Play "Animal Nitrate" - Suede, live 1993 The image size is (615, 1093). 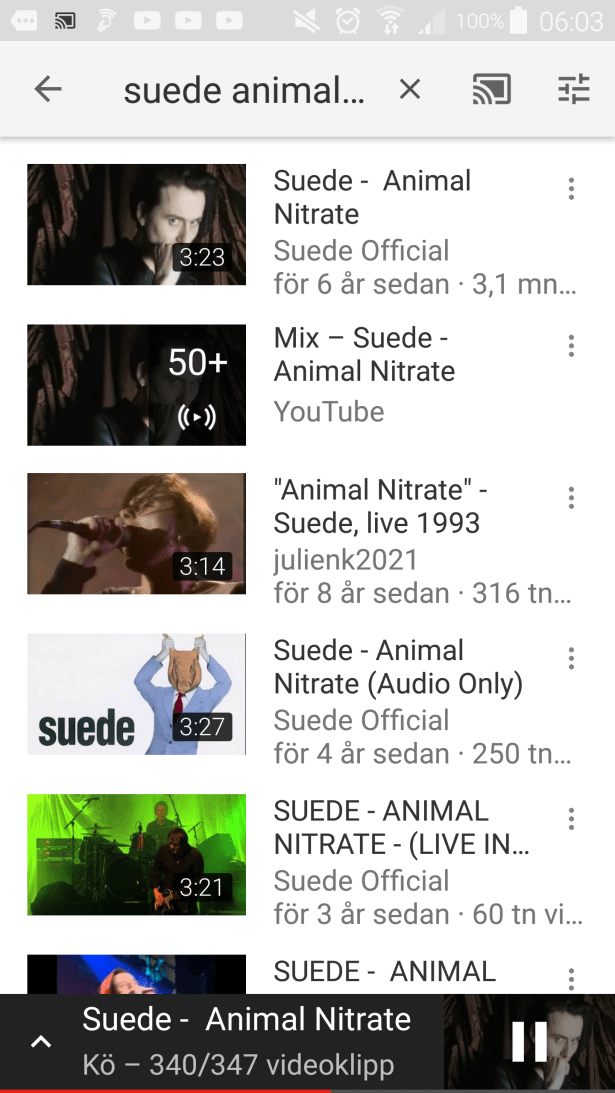click(137, 534)
